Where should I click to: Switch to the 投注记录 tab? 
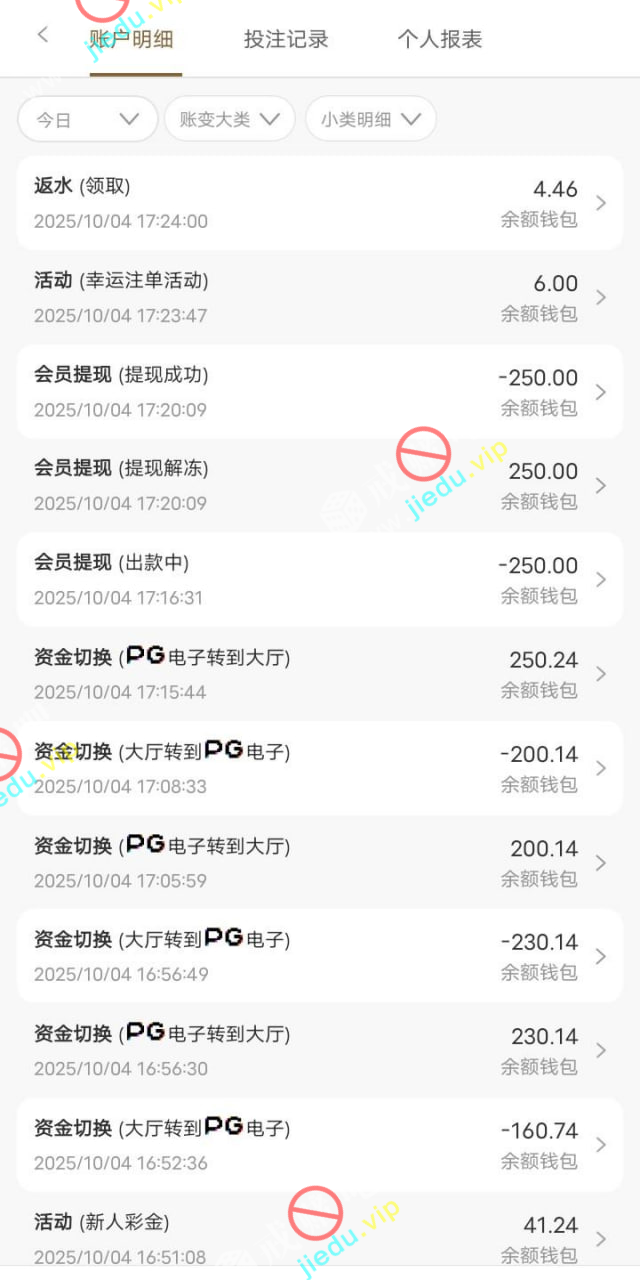click(286, 40)
